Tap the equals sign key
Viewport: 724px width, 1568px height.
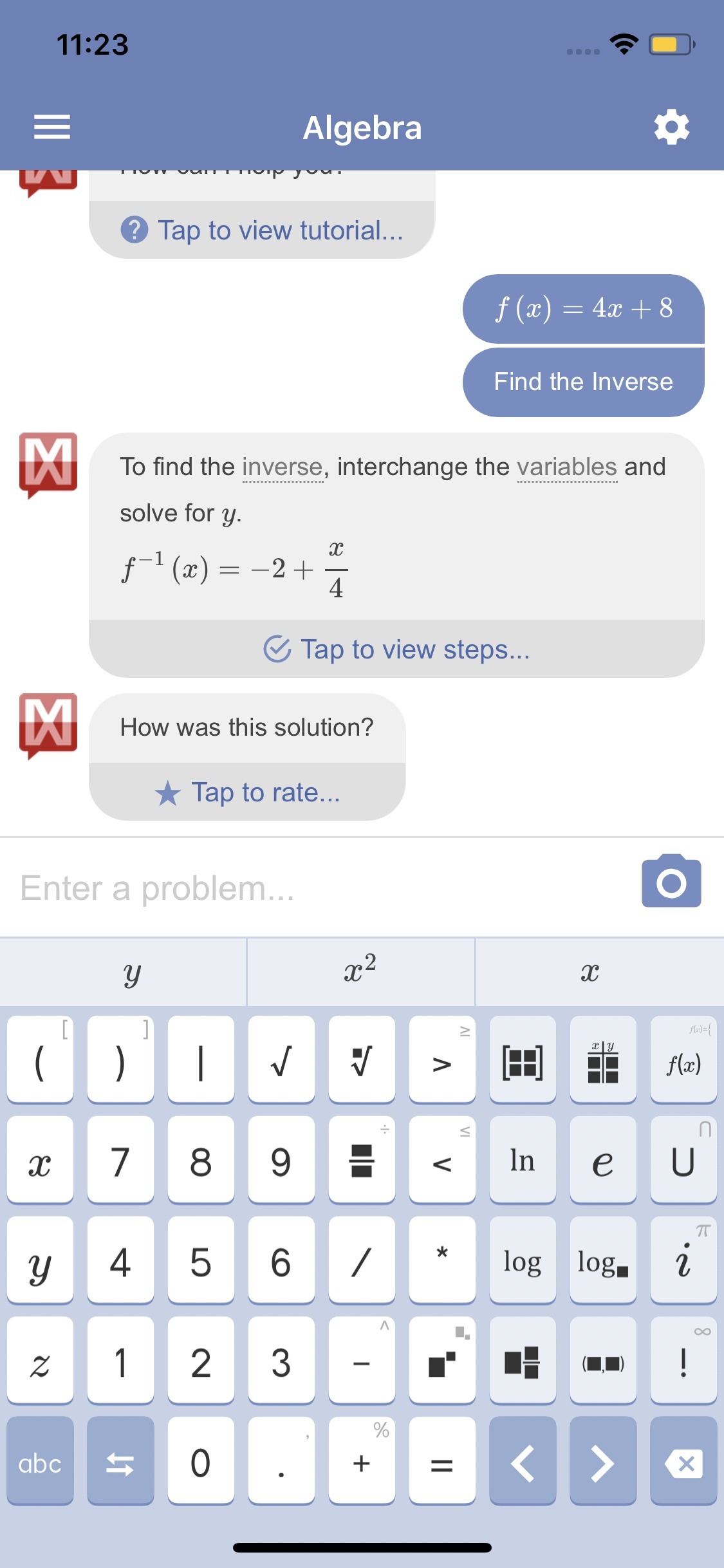click(x=441, y=1462)
